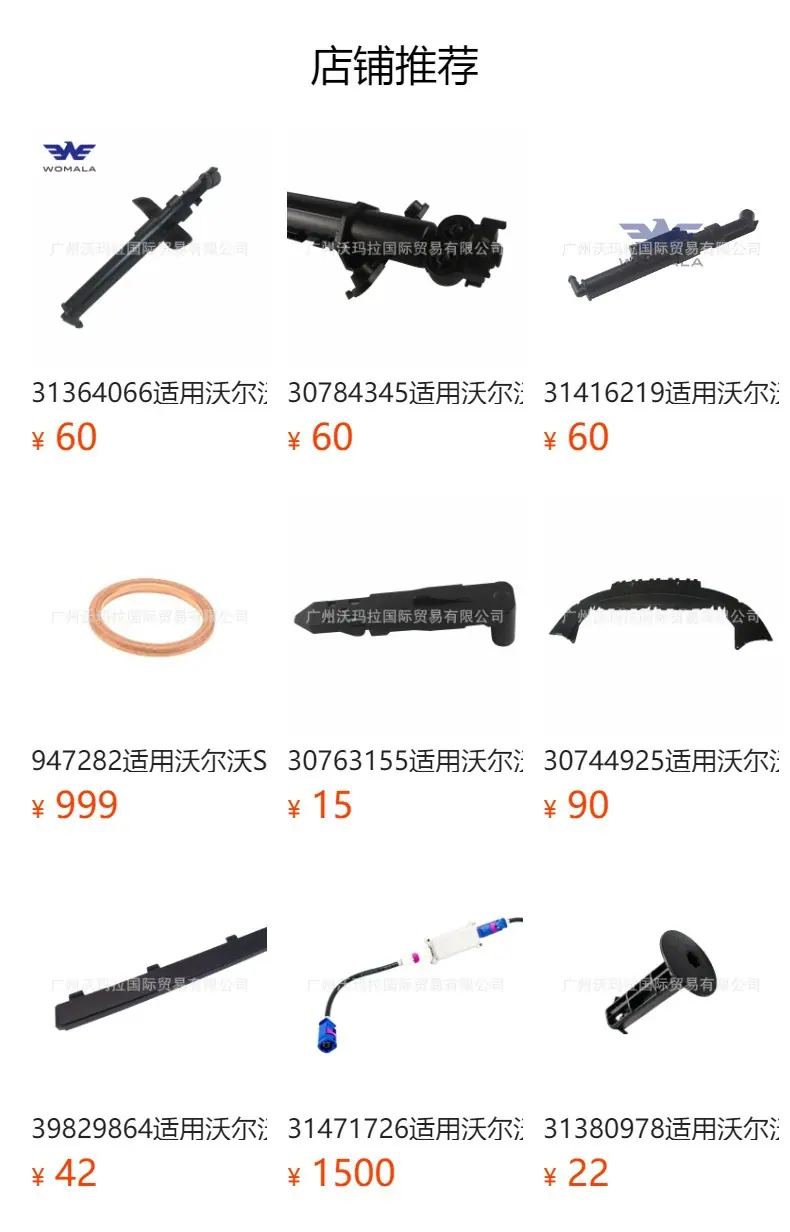Viewport: 790px width, 1232px height.
Task: Open product 30784345 priced ¥60
Action: click(405, 292)
